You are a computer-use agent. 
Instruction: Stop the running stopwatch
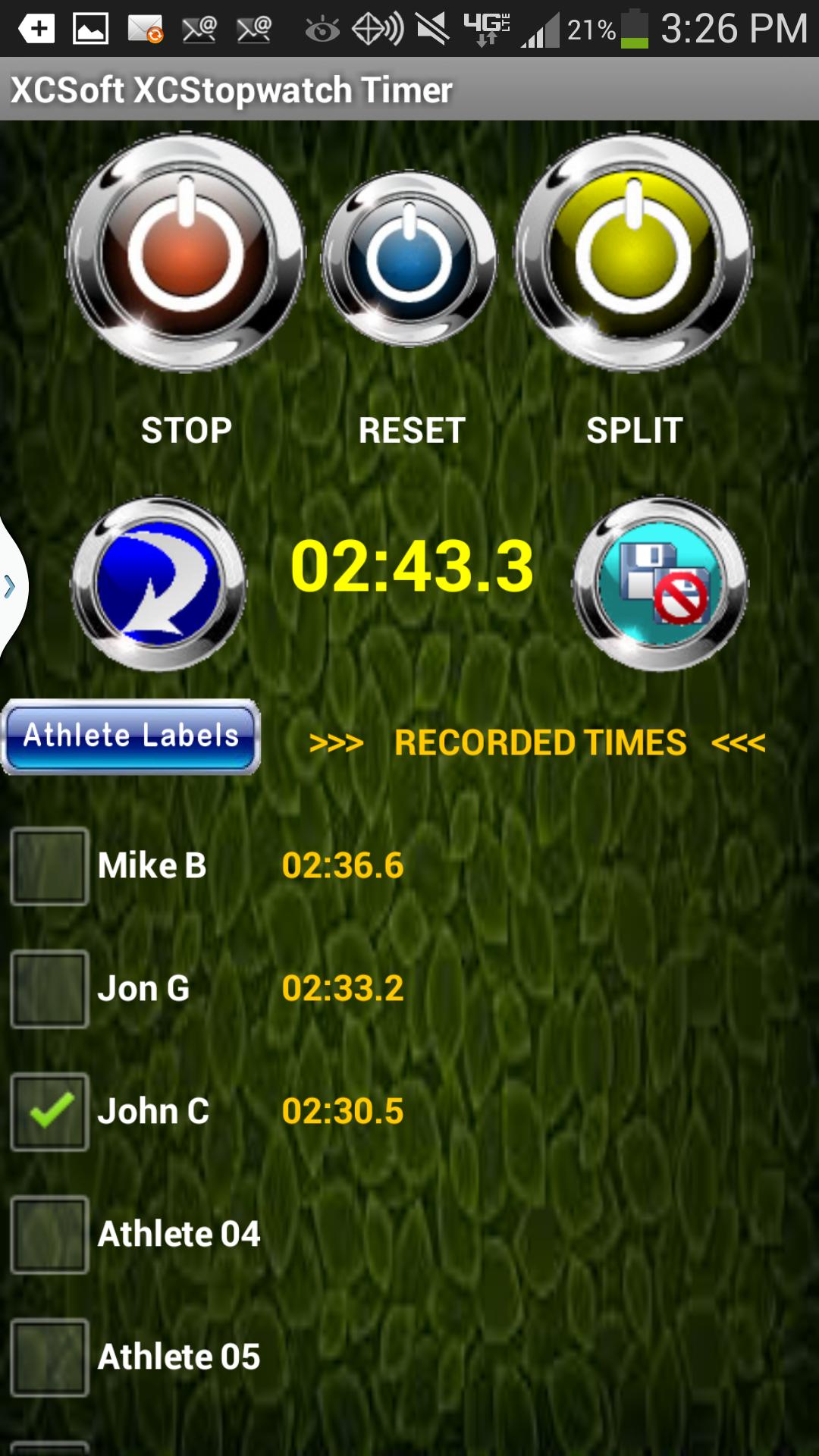(x=186, y=254)
